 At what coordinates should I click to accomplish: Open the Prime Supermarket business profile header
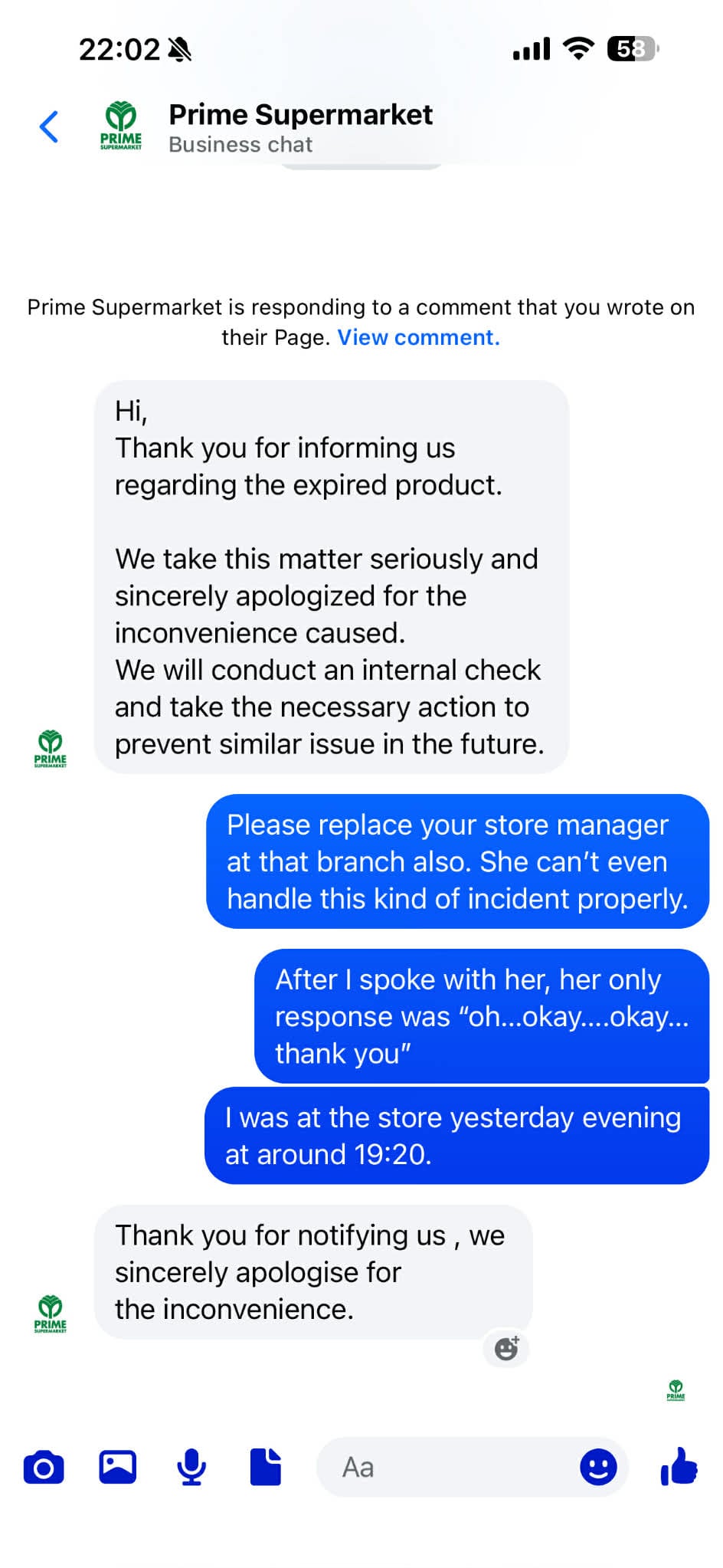(x=299, y=127)
